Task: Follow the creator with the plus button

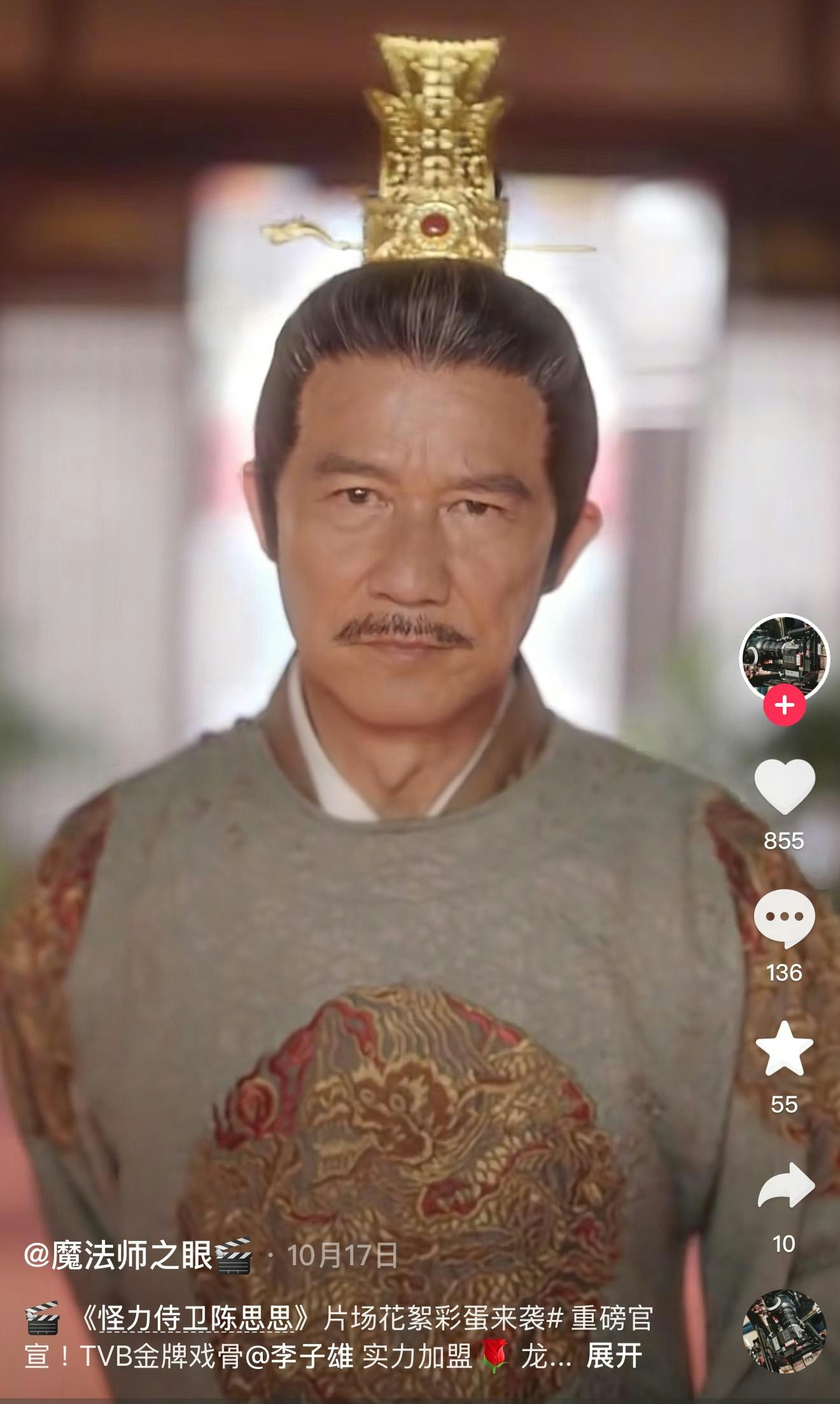Action: coord(784,706)
